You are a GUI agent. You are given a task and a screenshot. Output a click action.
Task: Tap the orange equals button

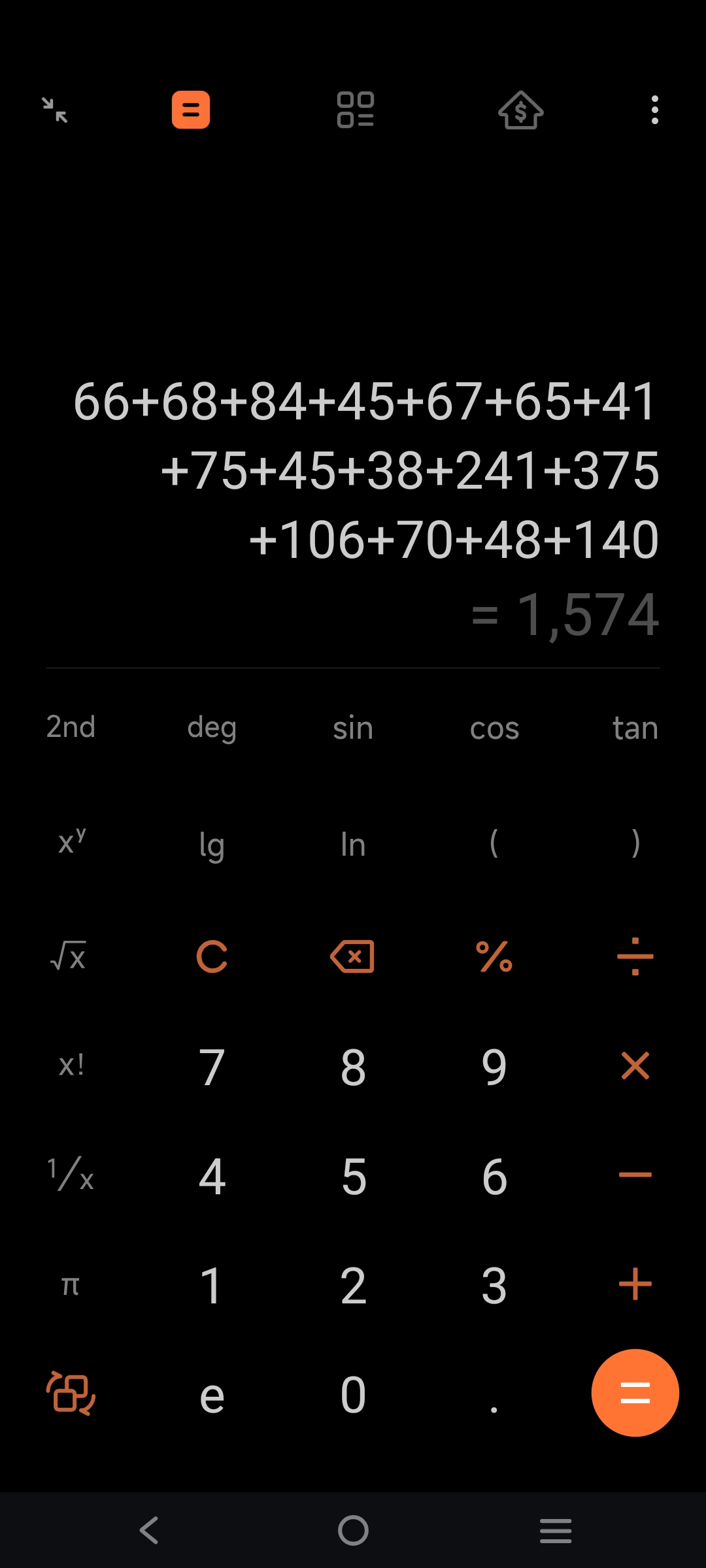click(635, 1392)
